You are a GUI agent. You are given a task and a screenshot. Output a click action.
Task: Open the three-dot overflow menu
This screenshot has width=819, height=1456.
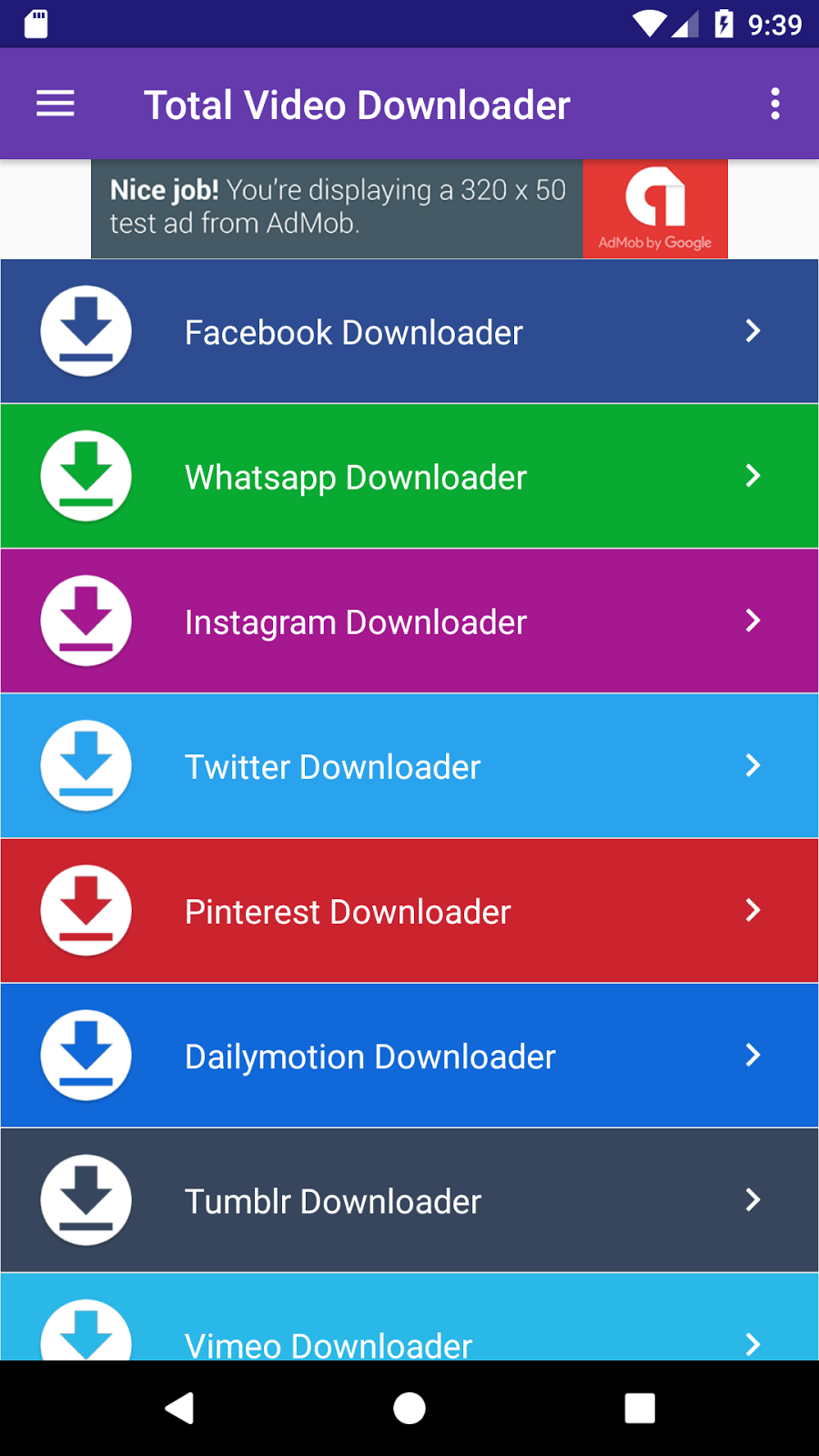click(x=775, y=104)
